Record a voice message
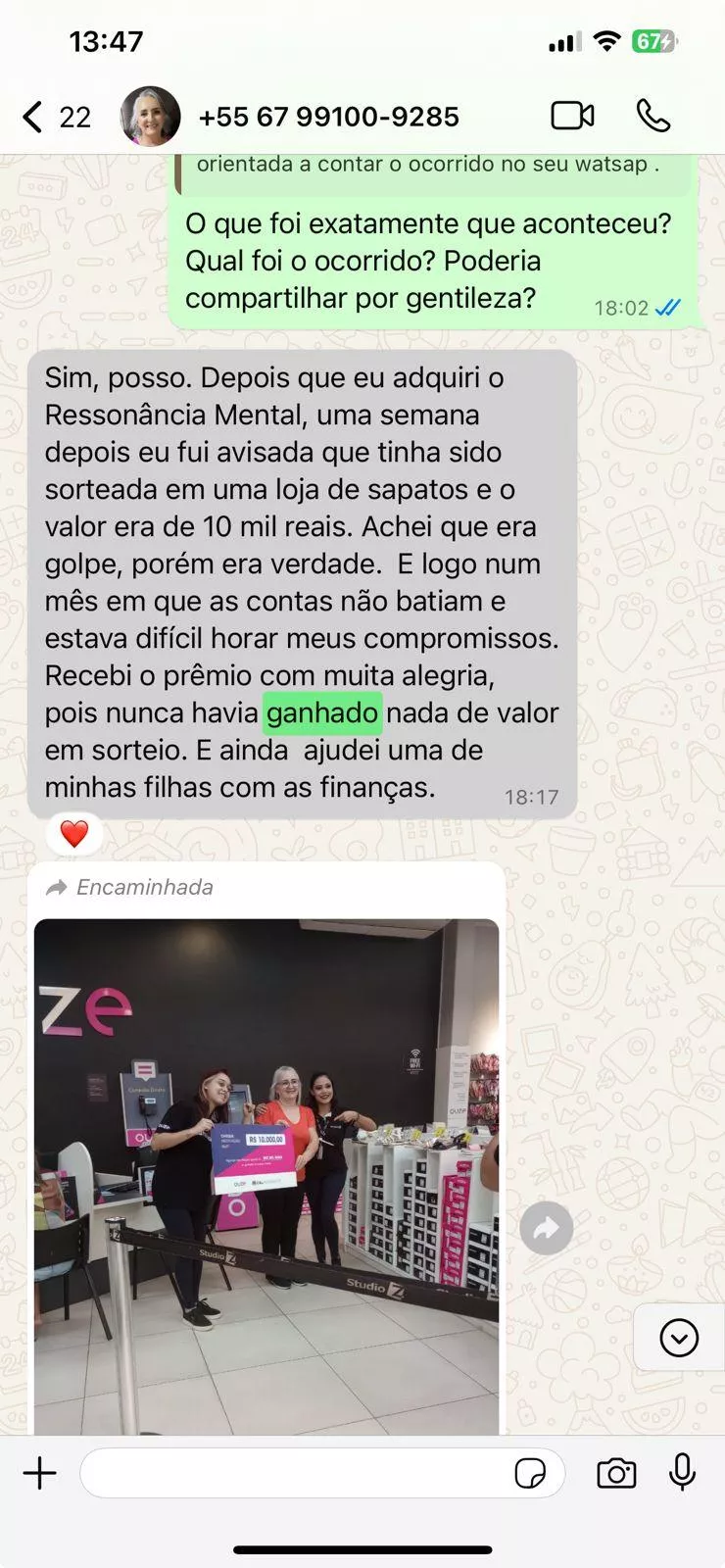725x1568 pixels. click(682, 1472)
